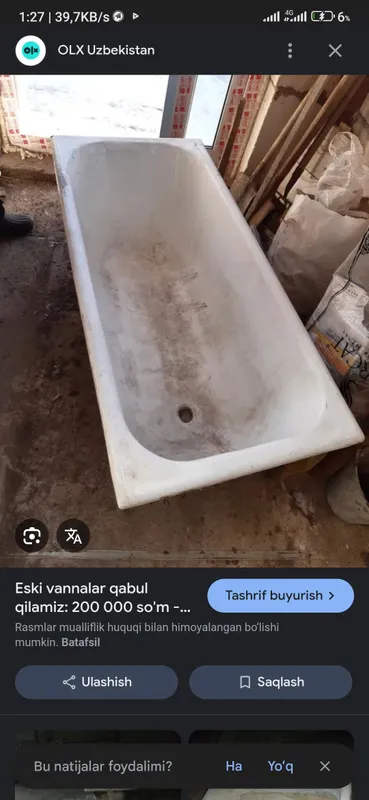Share image via Ulashish button
The height and width of the screenshot is (800, 369).
tap(96, 682)
